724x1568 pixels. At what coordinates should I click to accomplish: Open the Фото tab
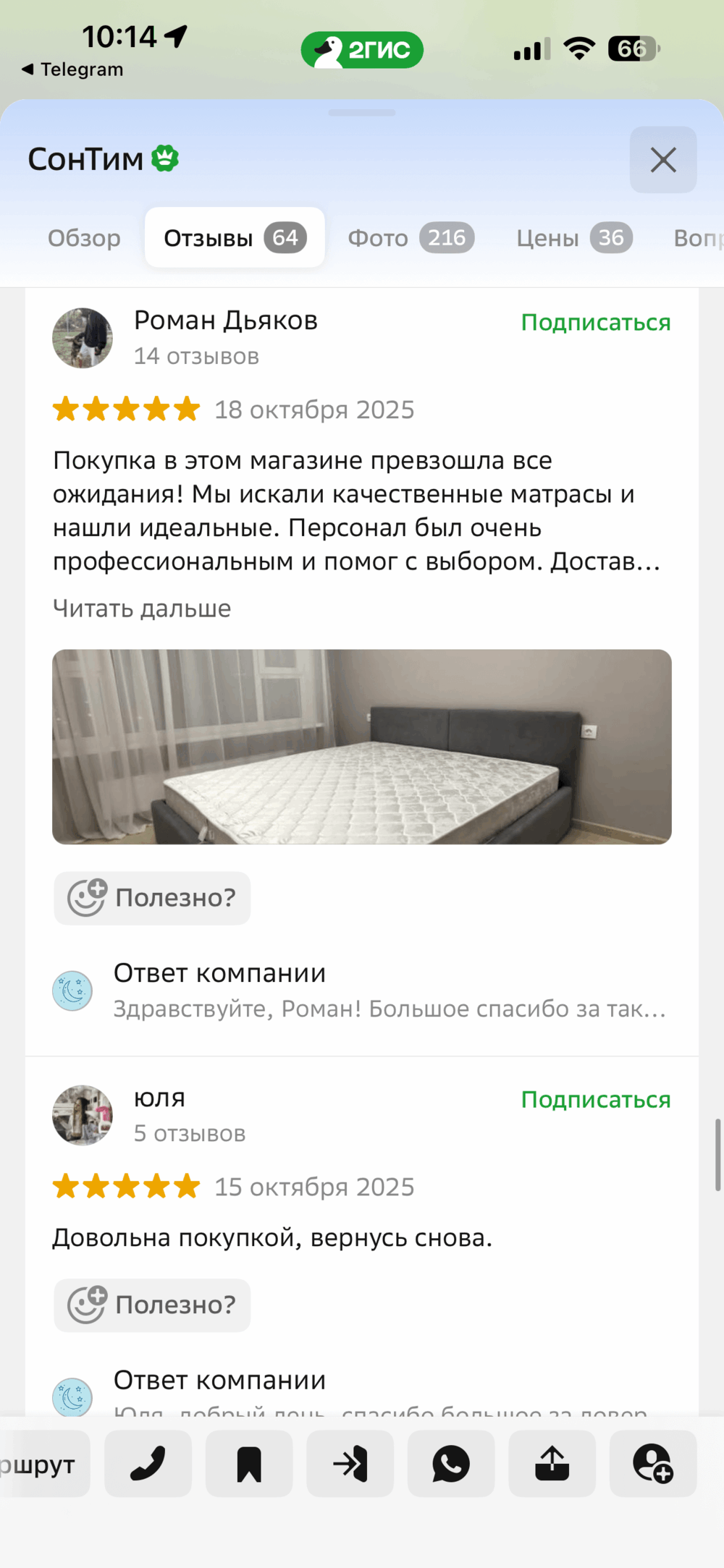click(410, 238)
